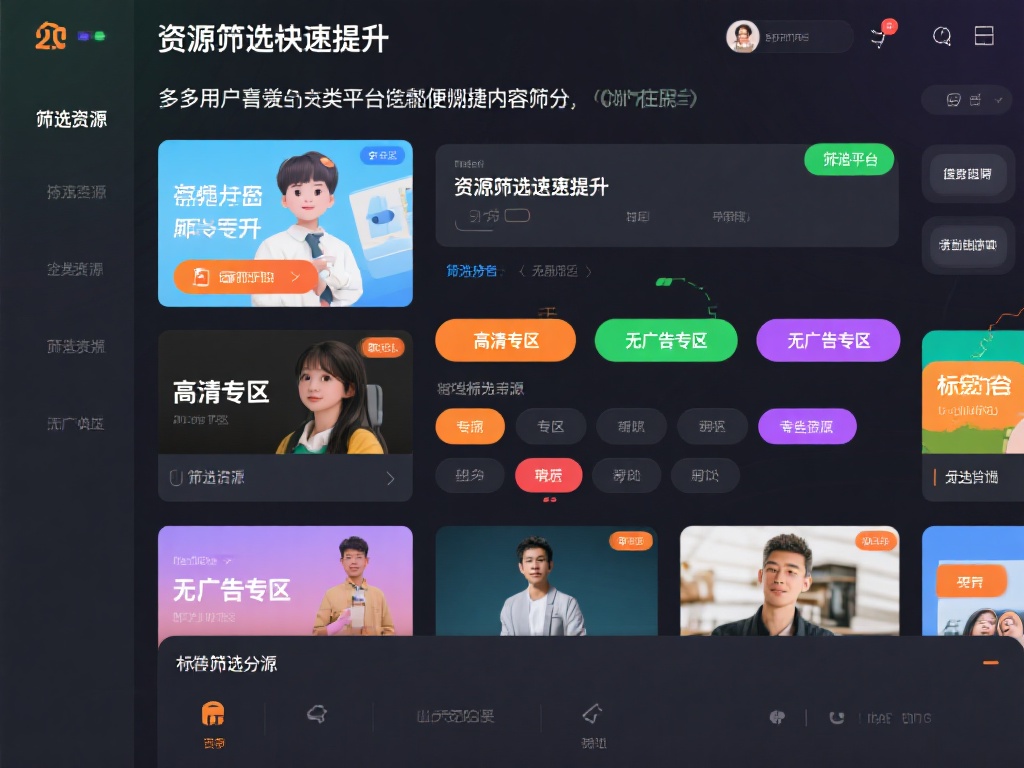This screenshot has height=768, width=1024.
Task: Choose the orange 专源 chip
Action: click(x=469, y=427)
